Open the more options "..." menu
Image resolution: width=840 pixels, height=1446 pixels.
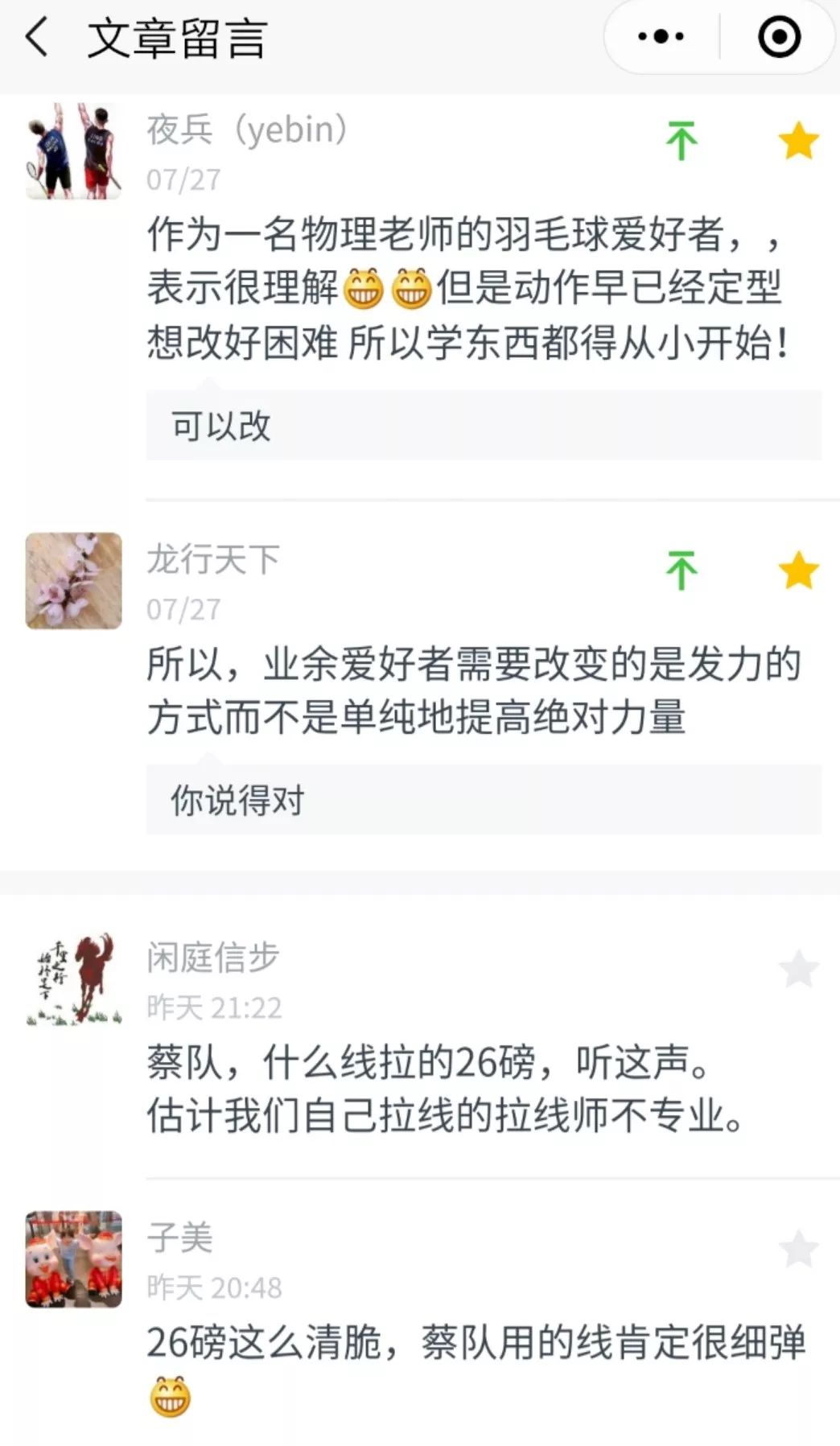click(x=661, y=37)
